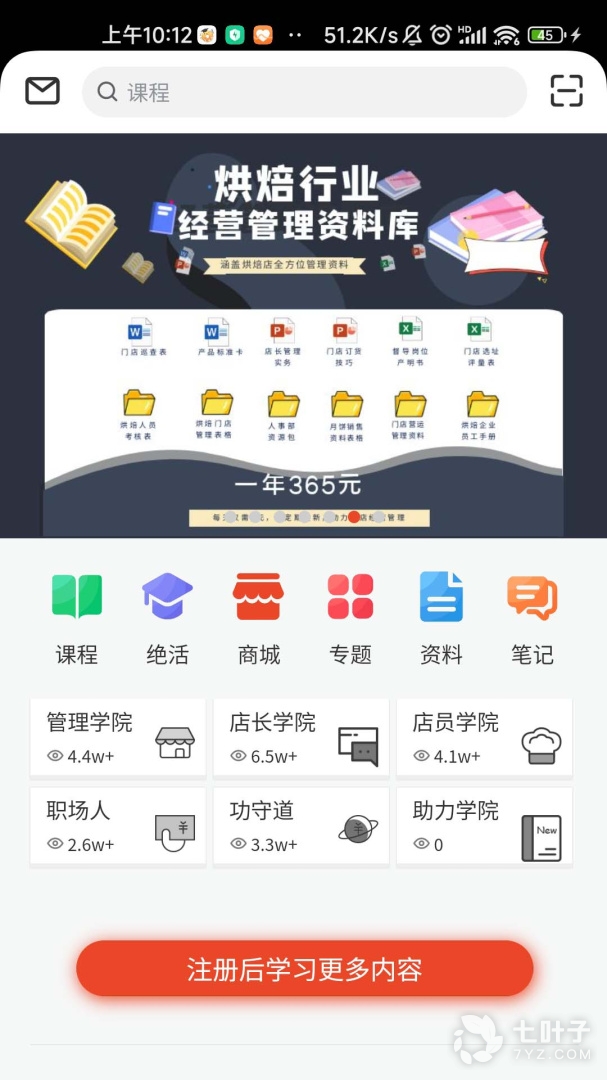Open the messages envelope icon
The width and height of the screenshot is (607, 1080).
pos(42,92)
